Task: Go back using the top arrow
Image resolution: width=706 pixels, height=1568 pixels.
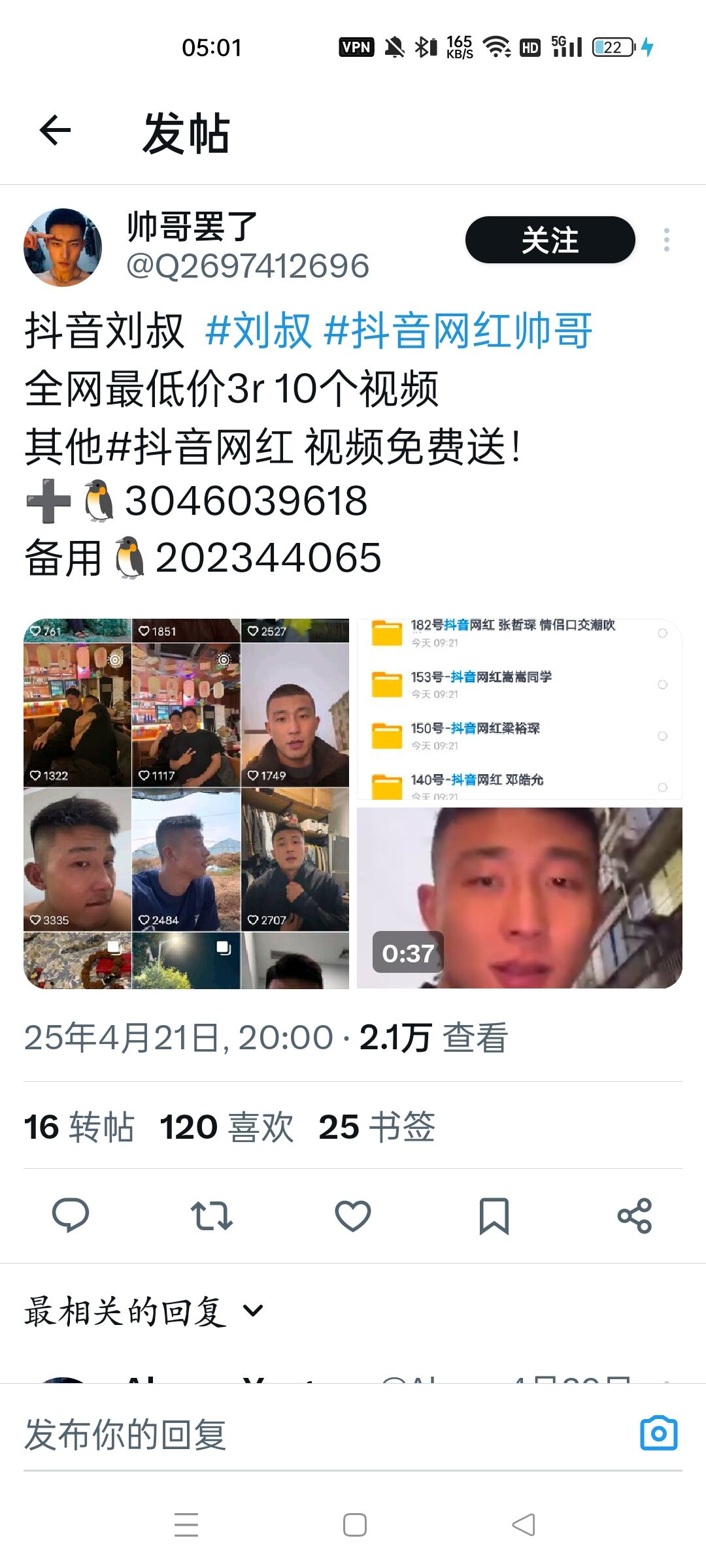Action: click(x=55, y=131)
